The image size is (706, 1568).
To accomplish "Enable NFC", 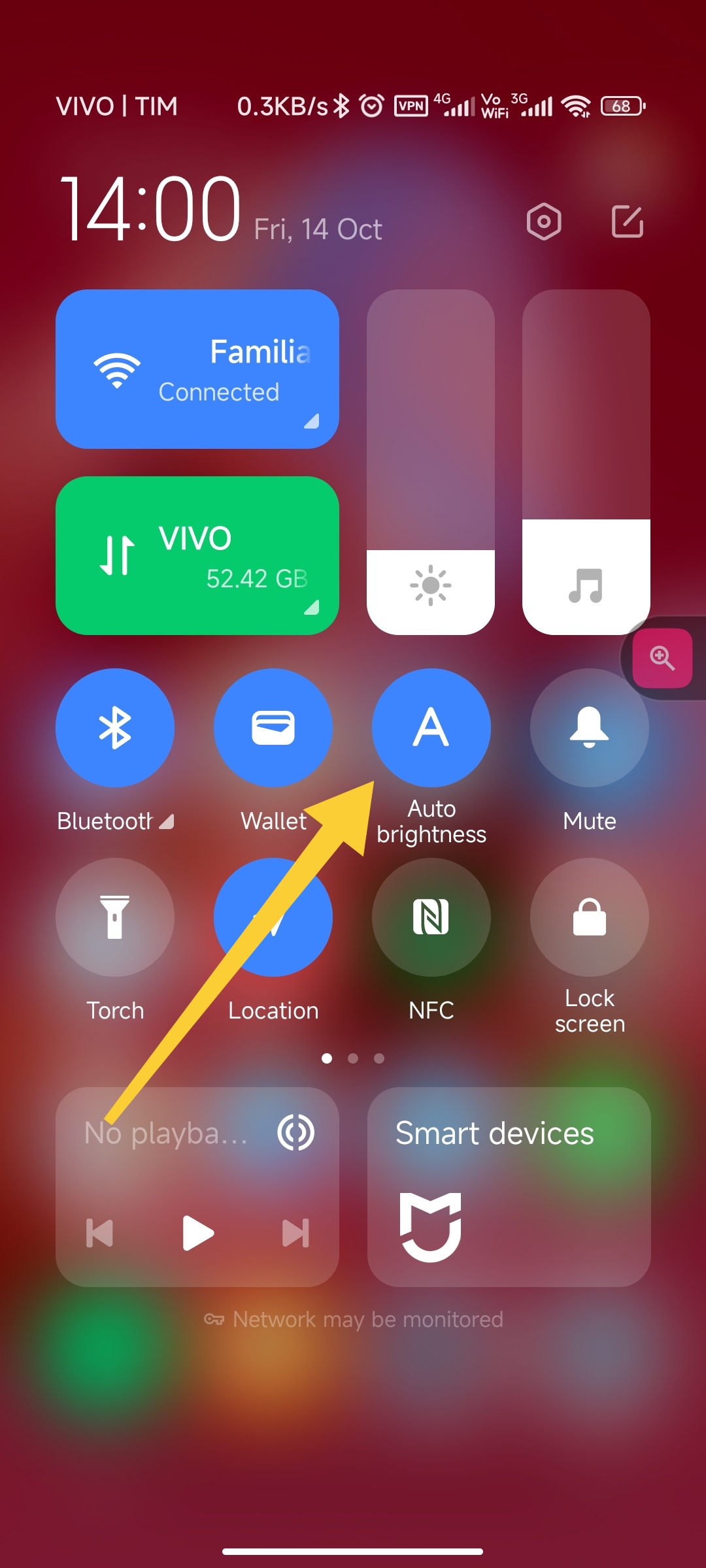I will click(431, 917).
